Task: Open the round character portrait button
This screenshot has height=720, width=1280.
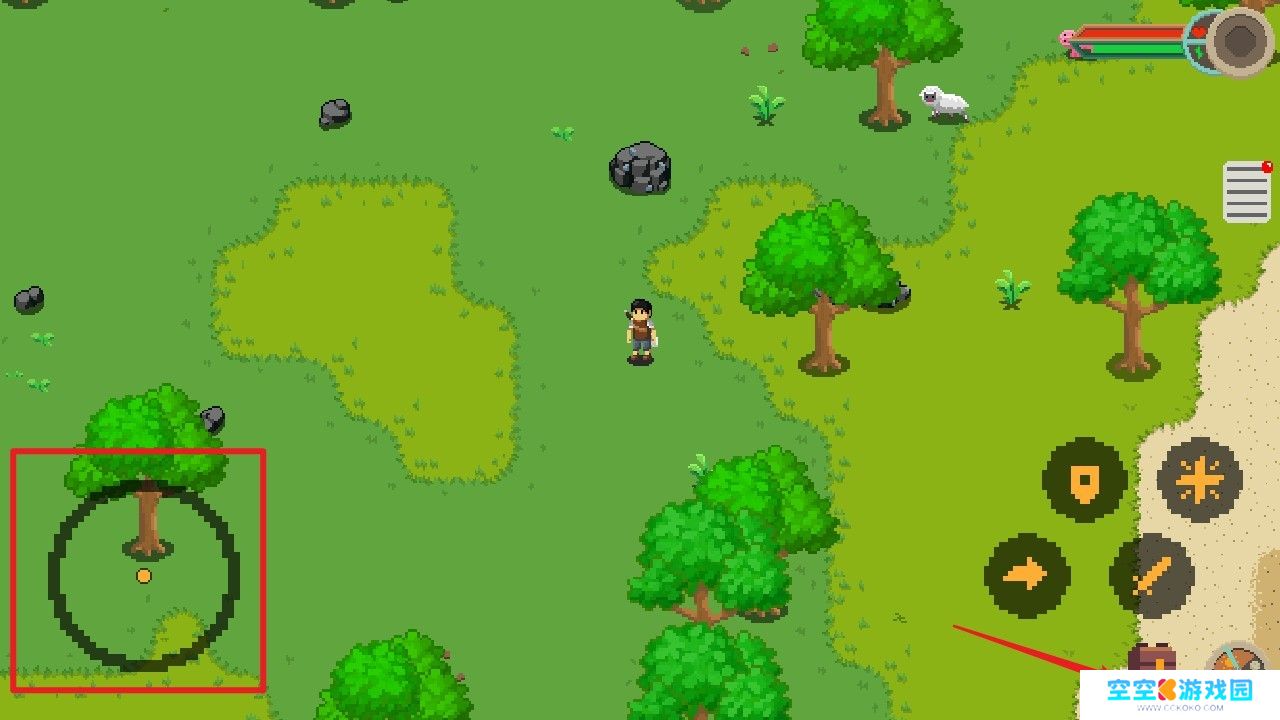Action: pos(1240,41)
